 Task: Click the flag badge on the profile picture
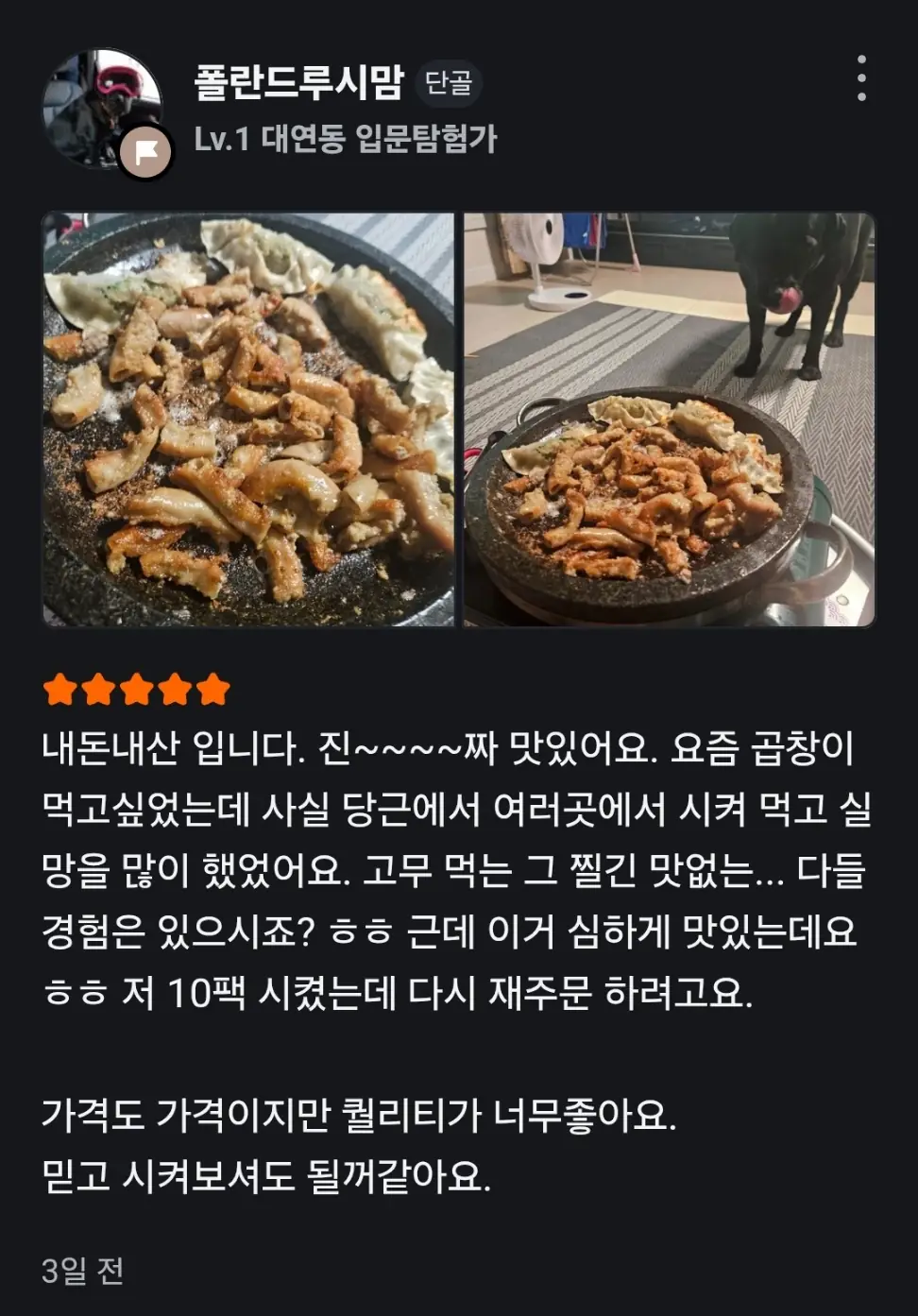(144, 147)
